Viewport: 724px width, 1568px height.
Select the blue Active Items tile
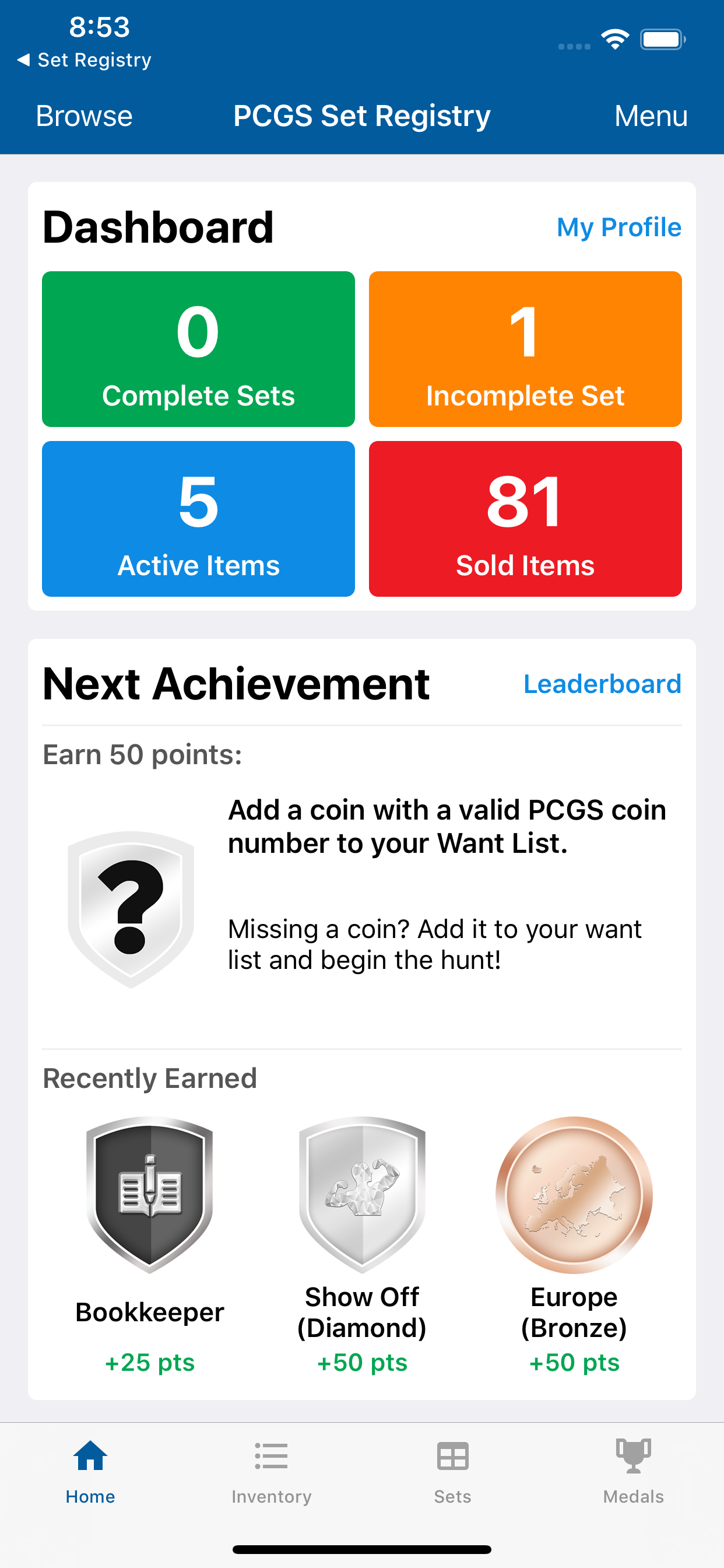(198, 519)
